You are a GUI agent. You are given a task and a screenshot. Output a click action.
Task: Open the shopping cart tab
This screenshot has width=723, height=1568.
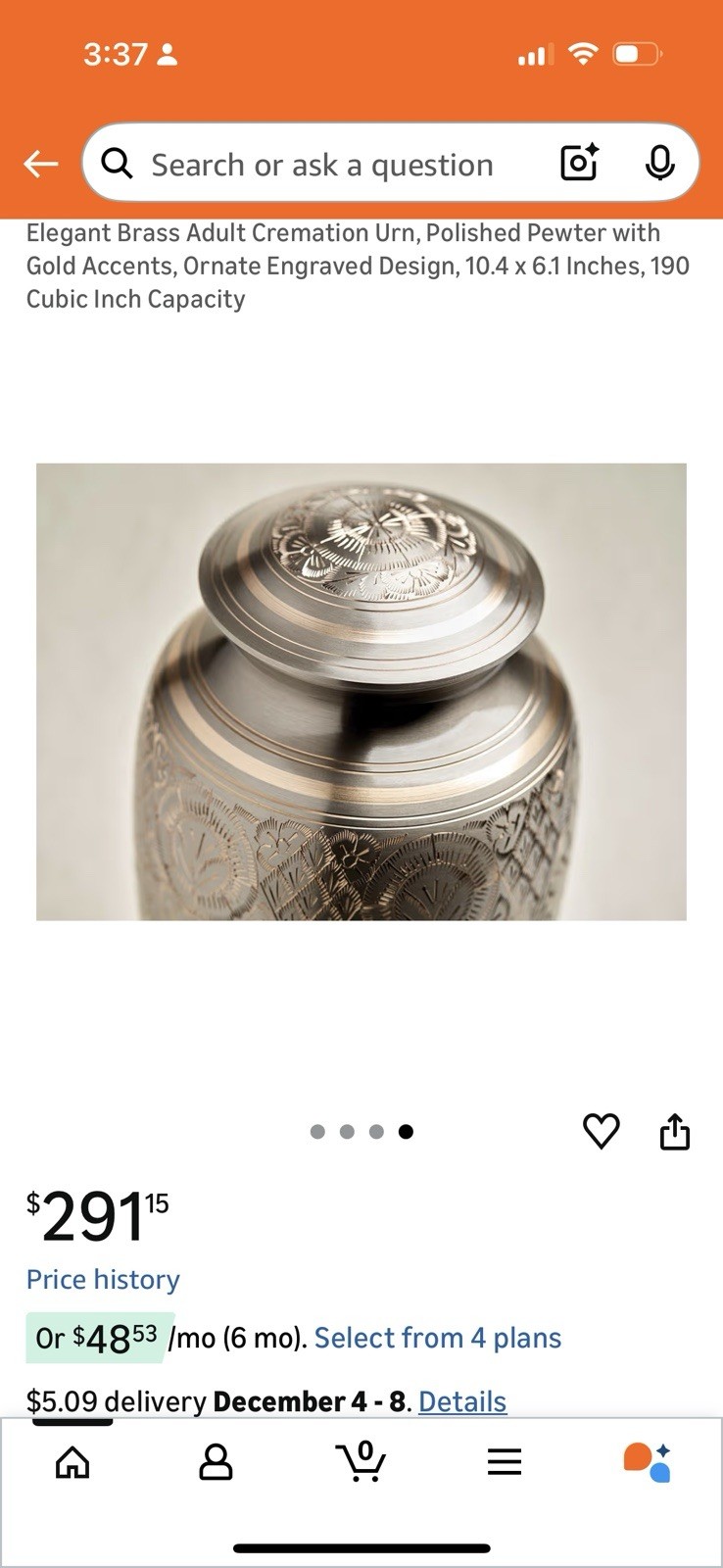pyautogui.click(x=361, y=1461)
